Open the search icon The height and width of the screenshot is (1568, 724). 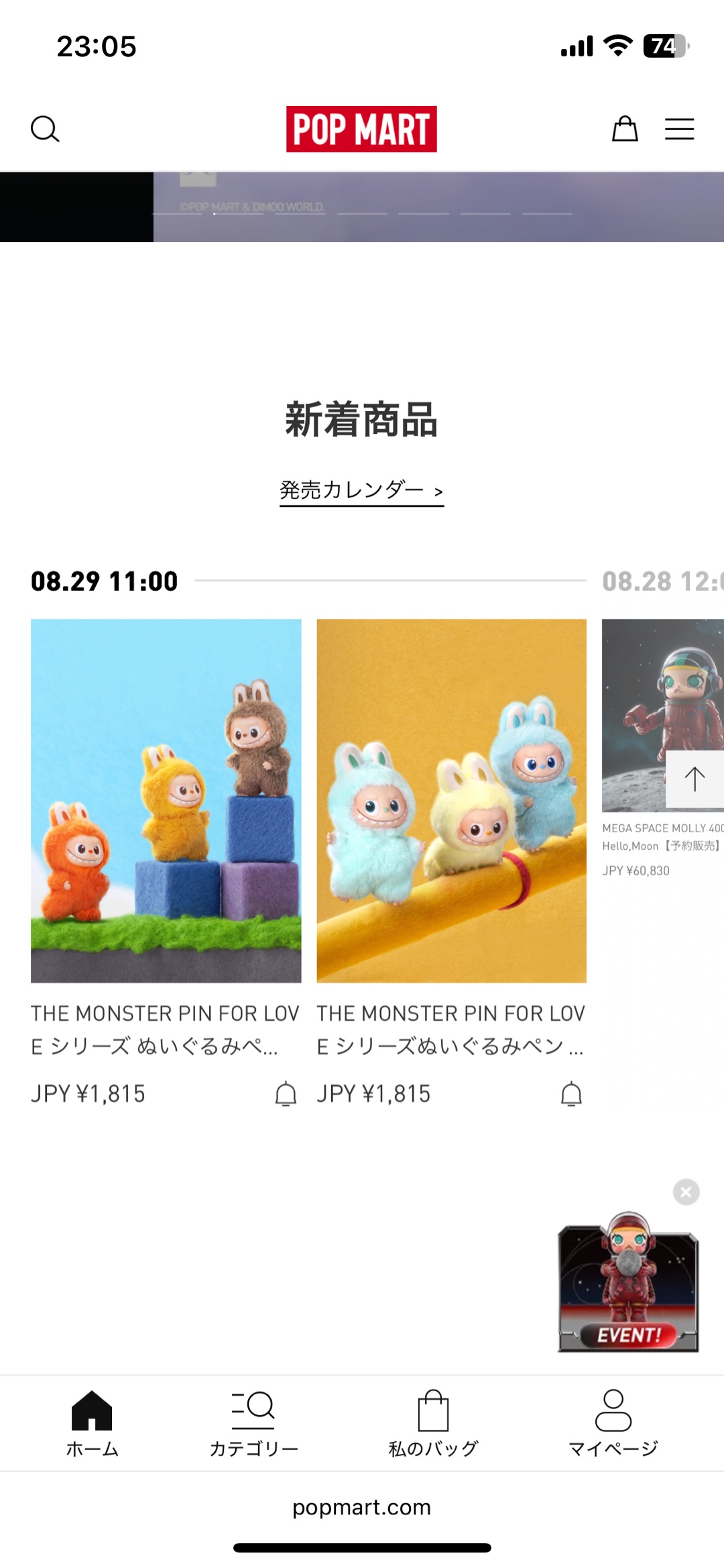(45, 129)
